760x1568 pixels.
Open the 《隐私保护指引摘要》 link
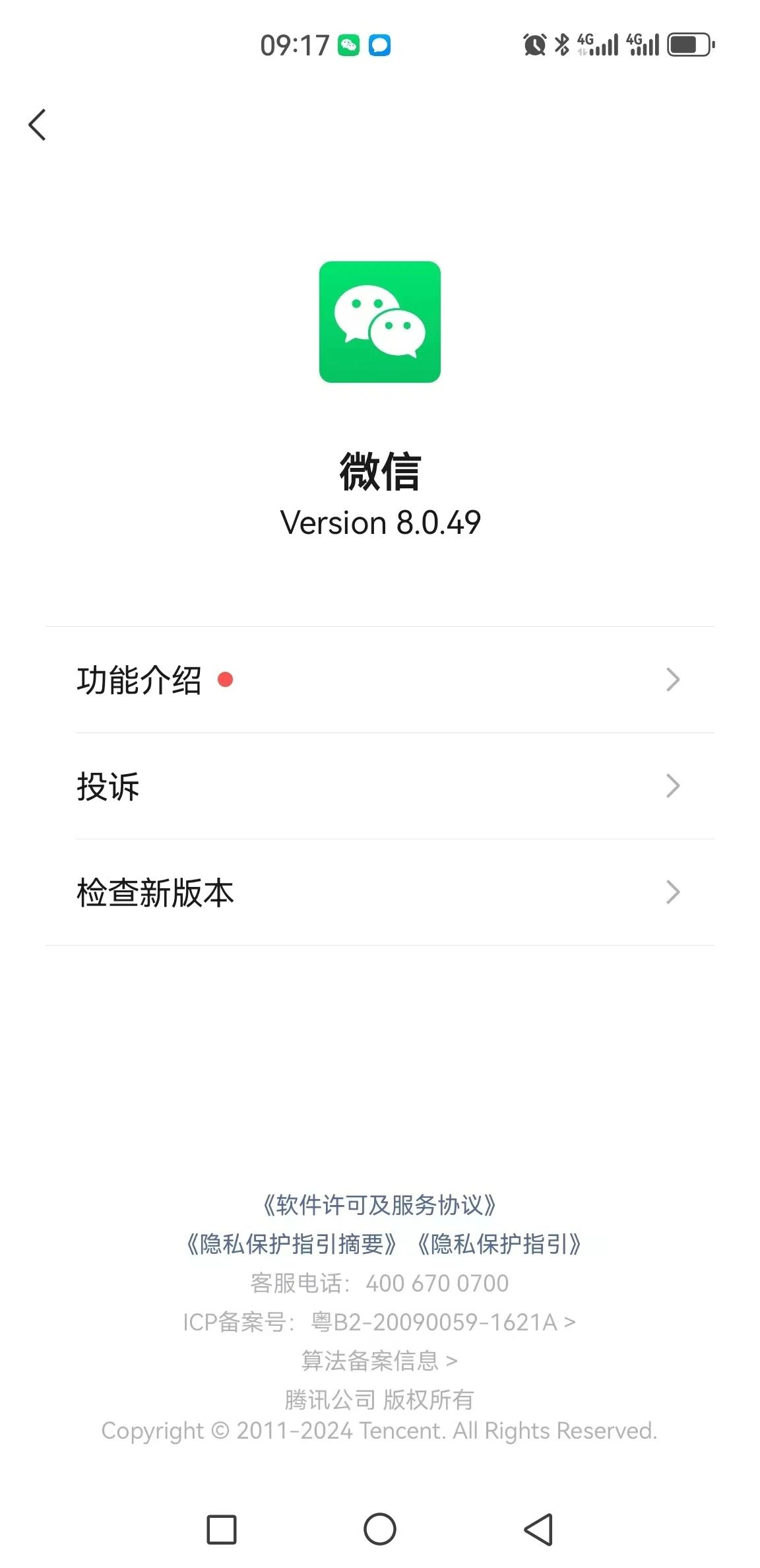point(291,1244)
